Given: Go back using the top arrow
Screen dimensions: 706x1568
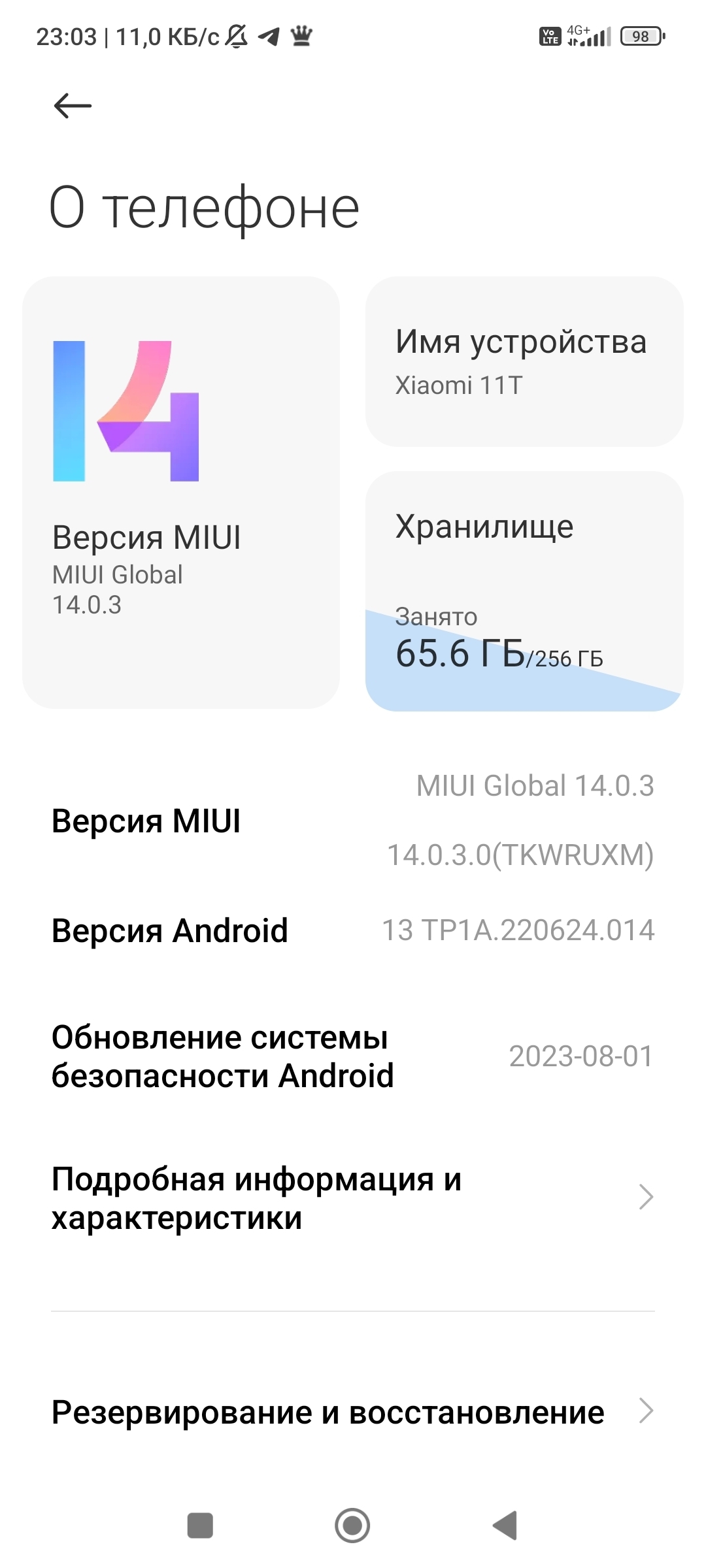Looking at the screenshot, I should [x=73, y=106].
